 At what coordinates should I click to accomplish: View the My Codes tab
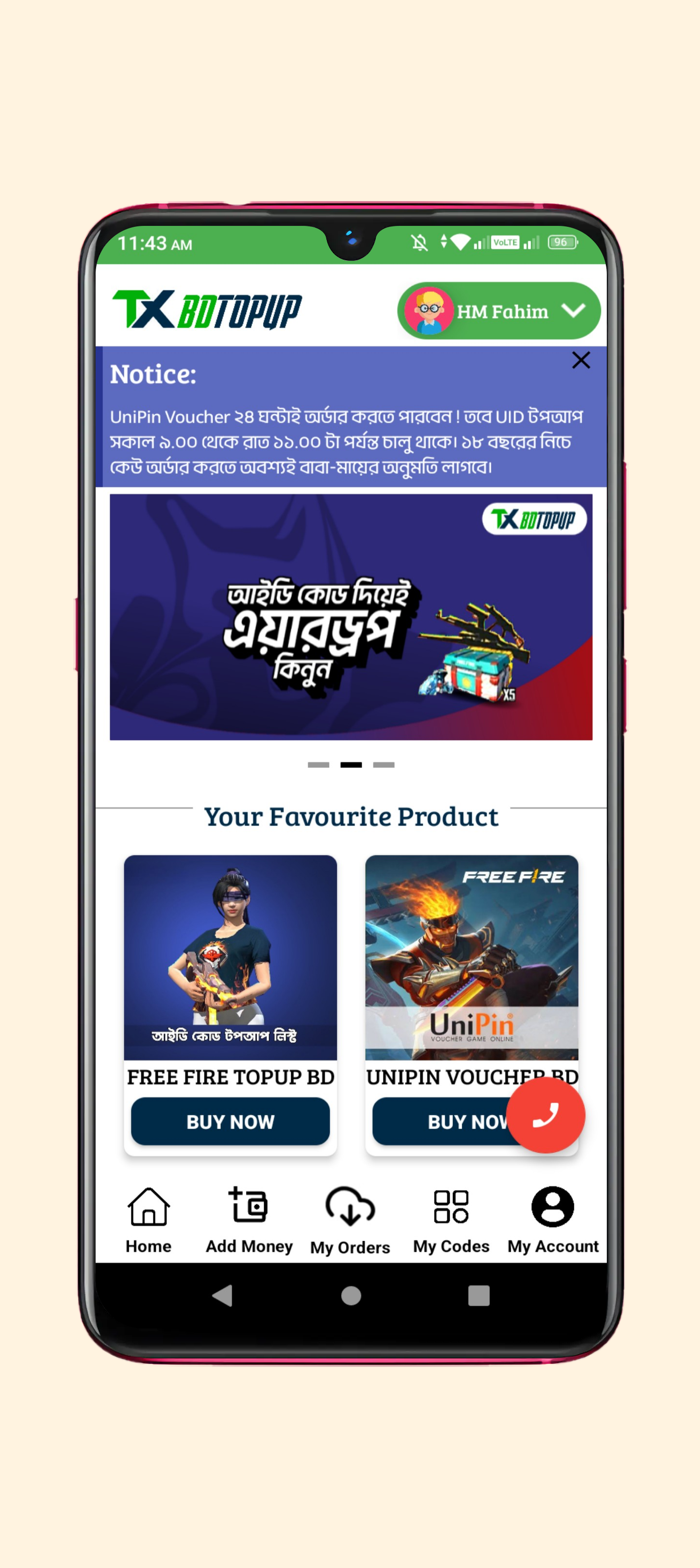[x=450, y=1220]
